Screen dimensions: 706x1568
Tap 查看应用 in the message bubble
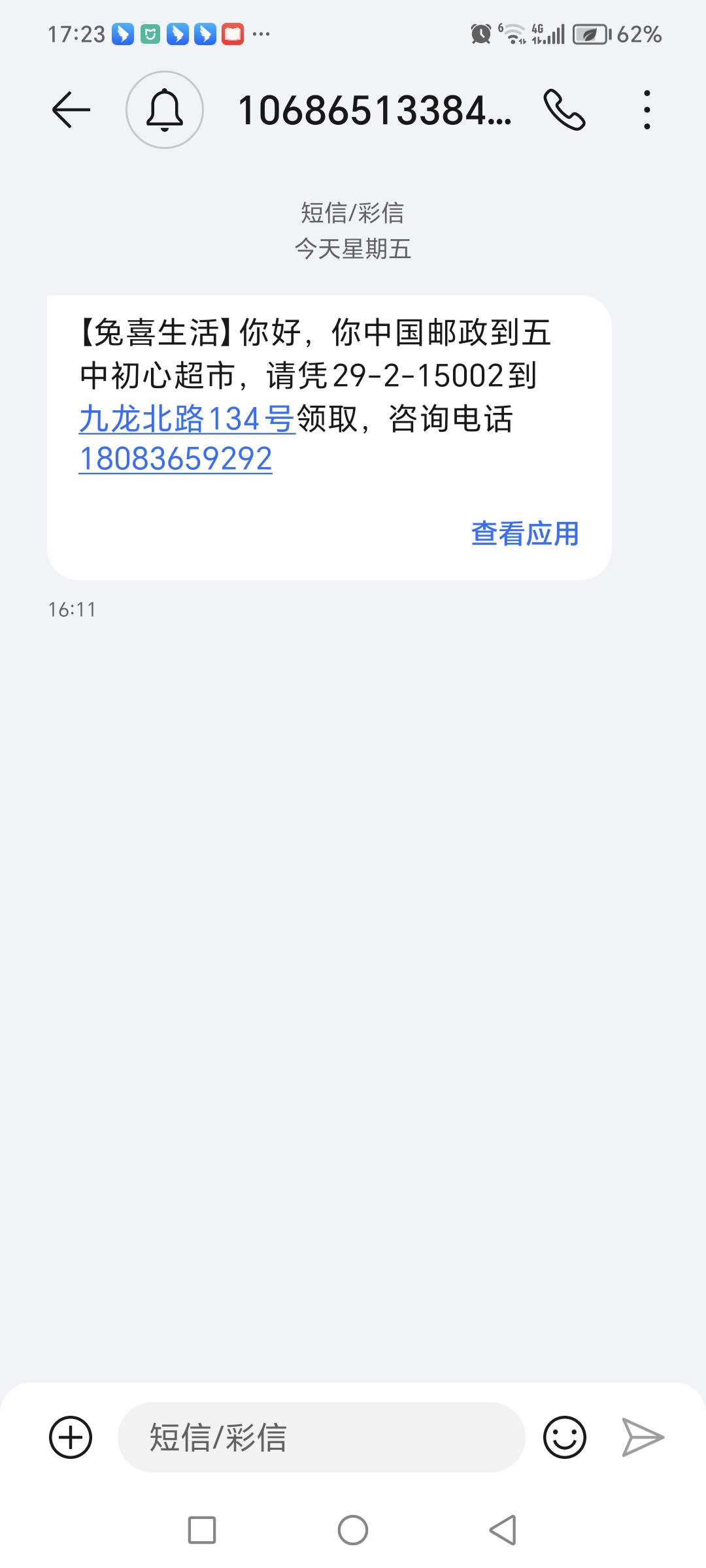[525, 534]
